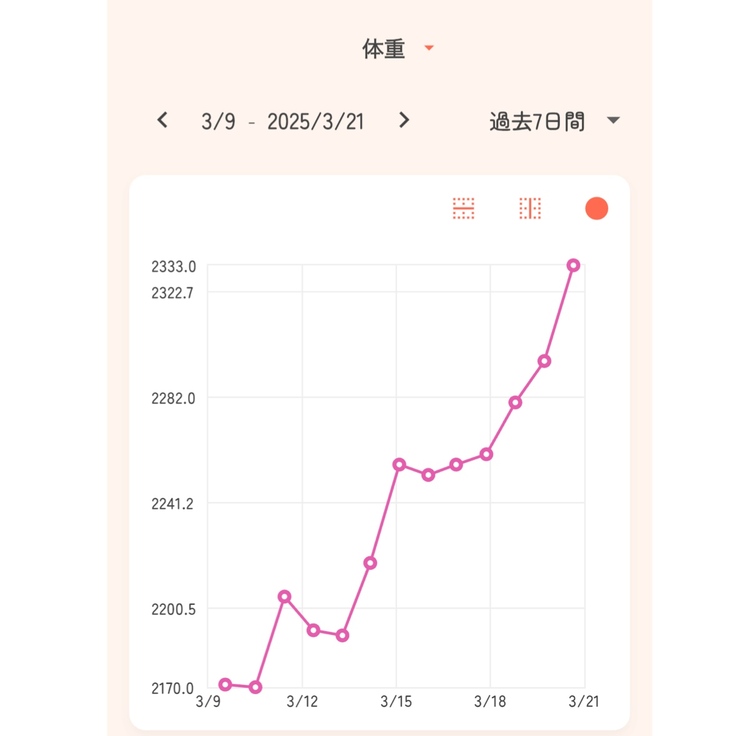736x736 pixels.
Task: Toggle horizontal guide lines on chart
Action: (x=463, y=208)
